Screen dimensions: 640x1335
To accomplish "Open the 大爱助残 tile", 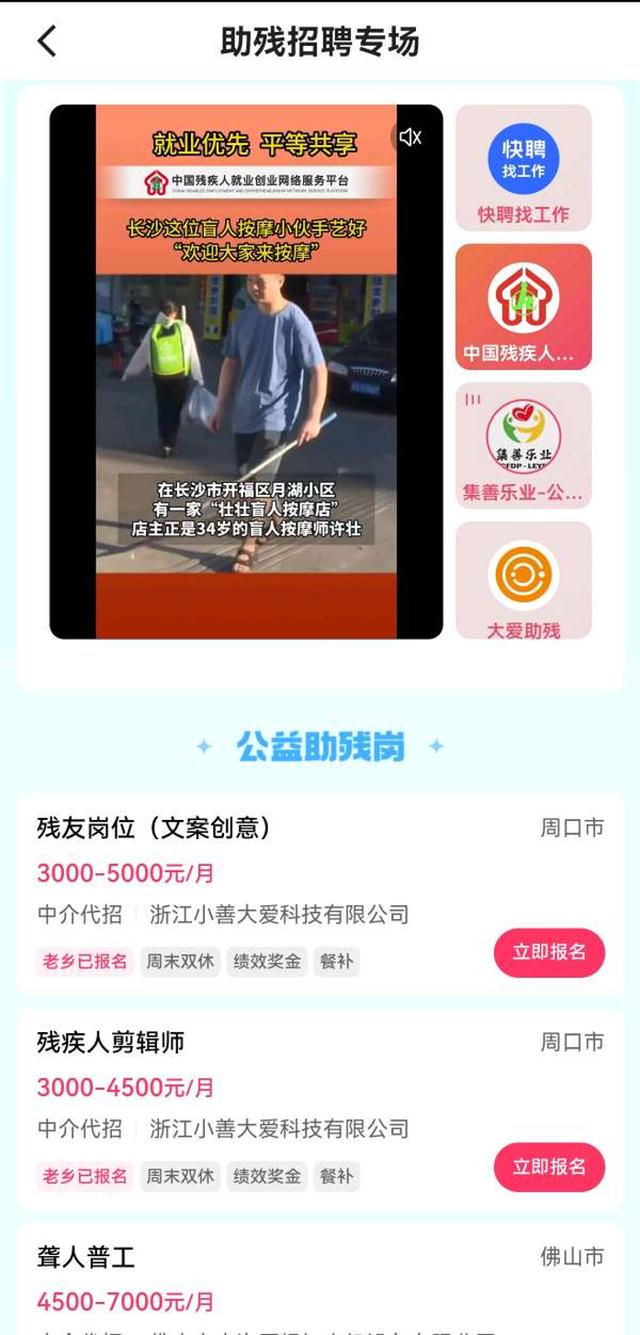I will point(523,581).
